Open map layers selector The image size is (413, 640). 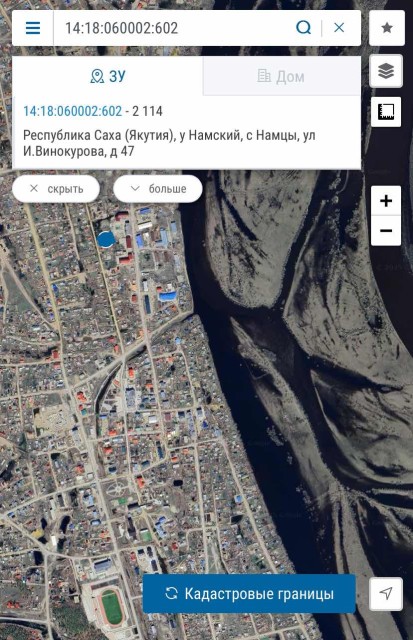point(386,71)
